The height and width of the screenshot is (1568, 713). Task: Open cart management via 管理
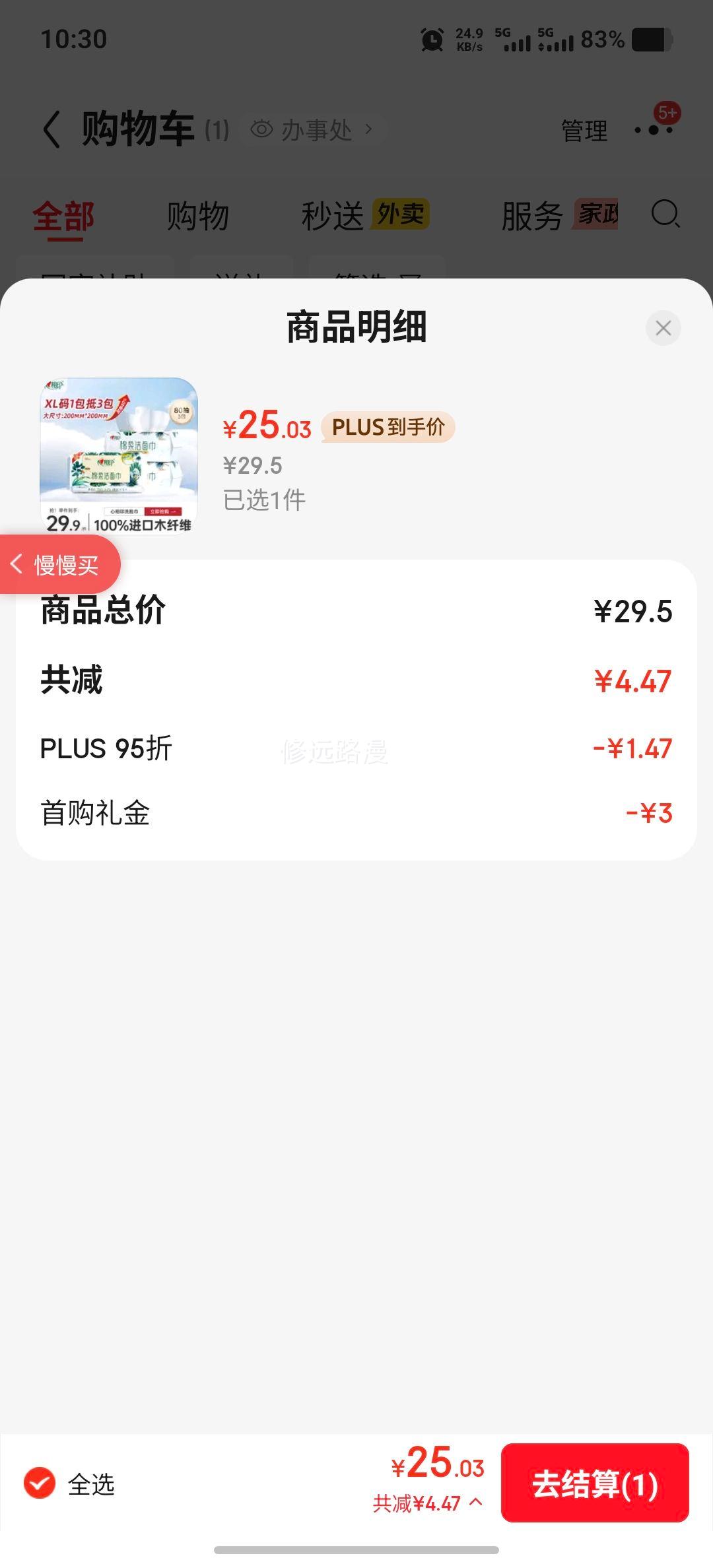point(584,131)
